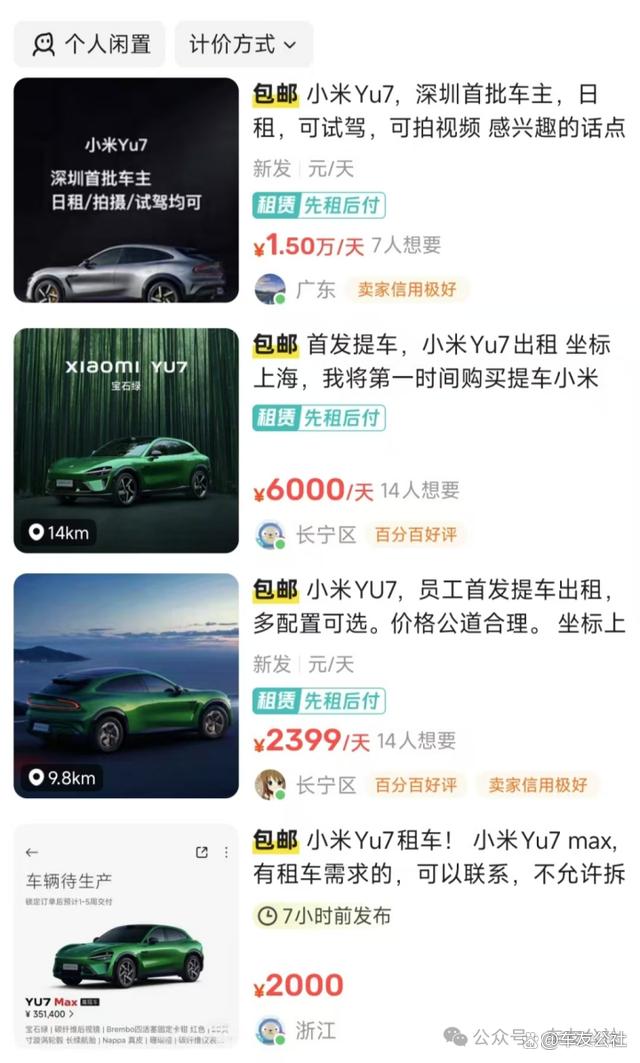Select the 个人闲置 filter chip
The image size is (640, 1063).
pos(90,44)
